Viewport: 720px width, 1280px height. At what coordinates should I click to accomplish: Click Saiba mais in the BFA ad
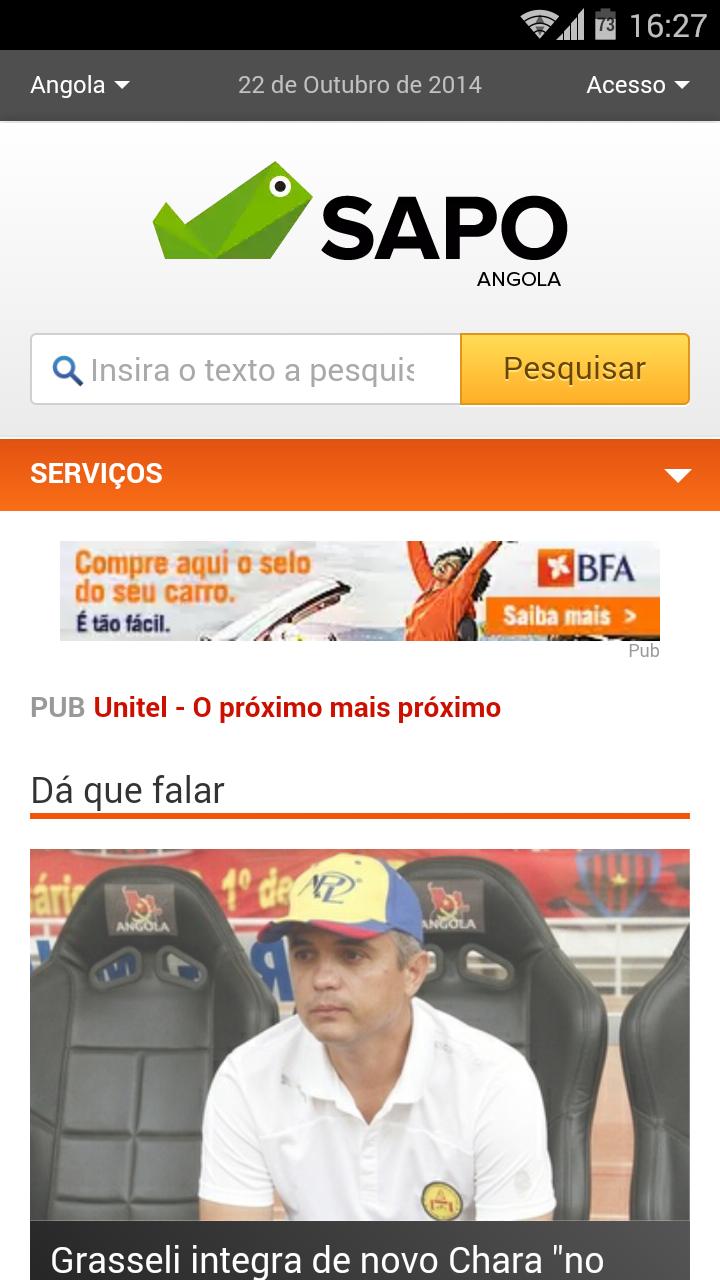point(566,618)
